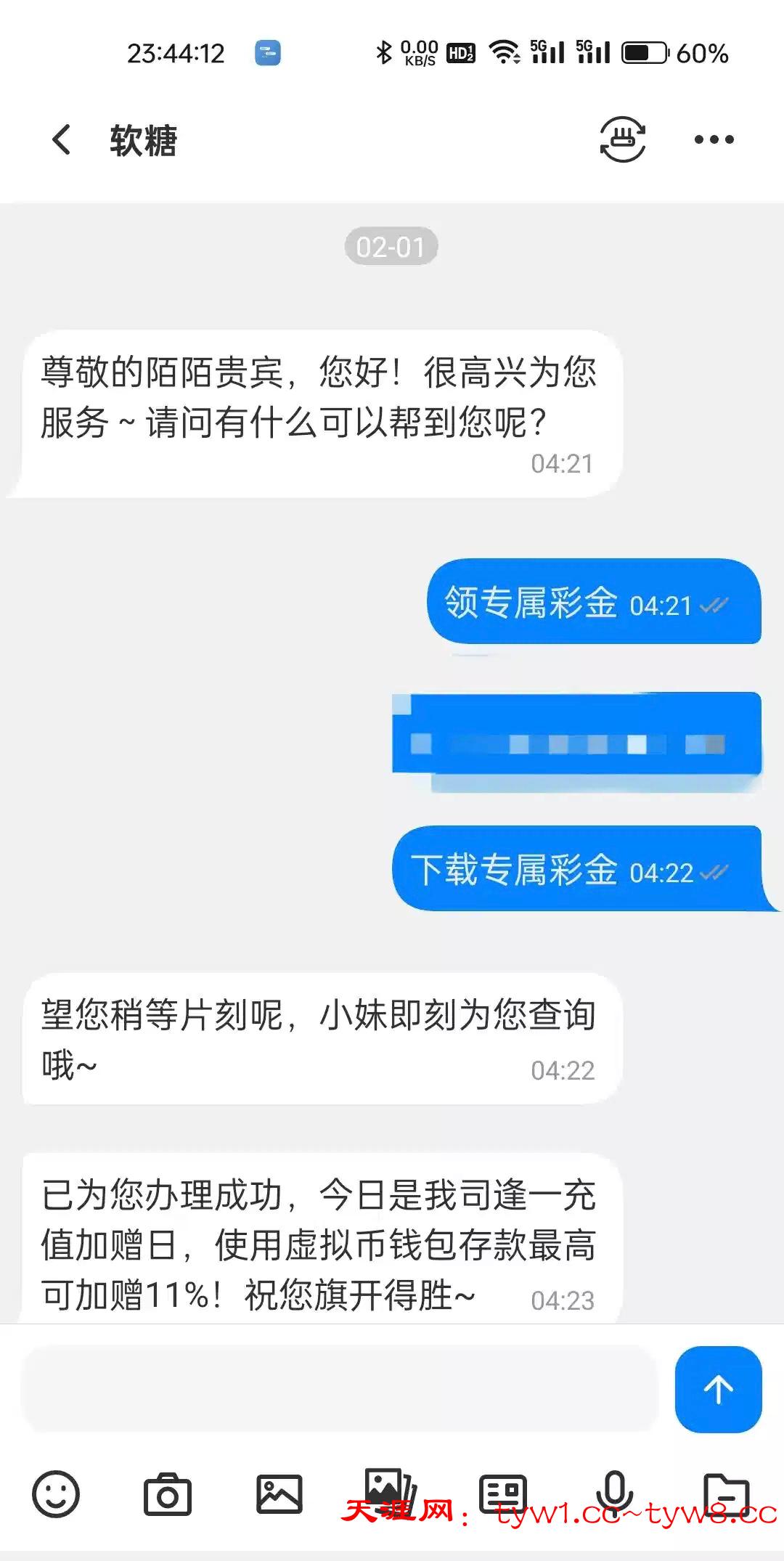
Task: Open the camera to take a photo
Action: pos(168,1494)
